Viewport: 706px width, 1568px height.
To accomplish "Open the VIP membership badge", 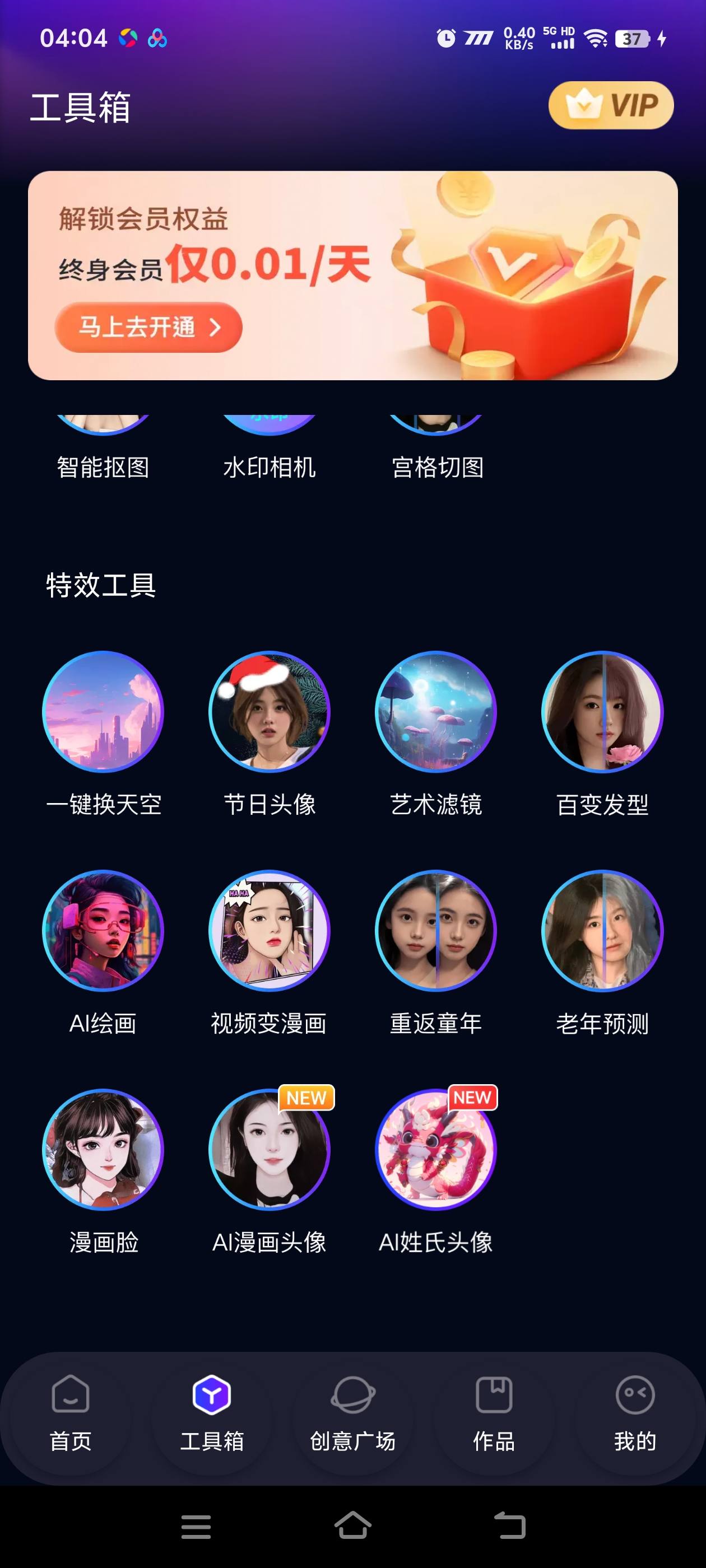I will coord(610,105).
